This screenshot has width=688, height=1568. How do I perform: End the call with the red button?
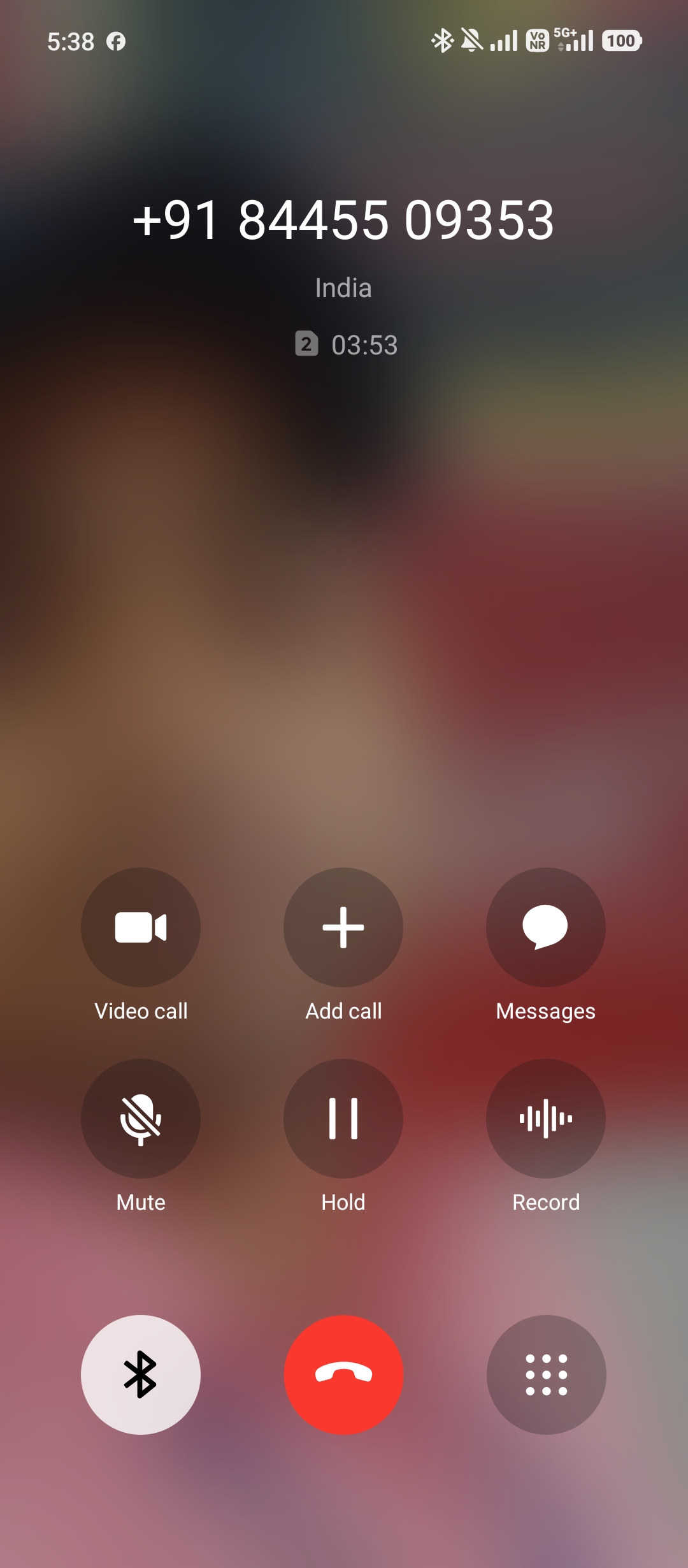click(343, 1374)
